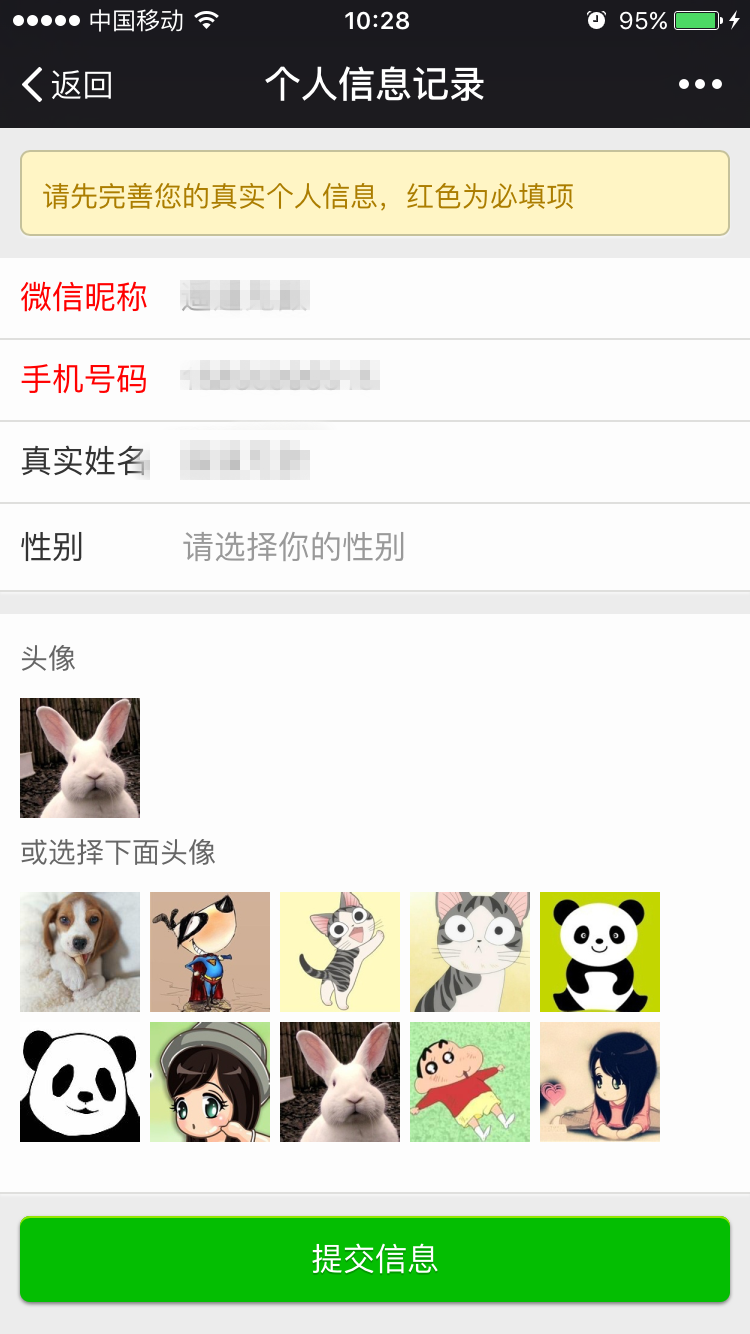Image resolution: width=750 pixels, height=1334 pixels.
Task: Pick the dark-haired girl with heart avatar
Action: 600,1082
